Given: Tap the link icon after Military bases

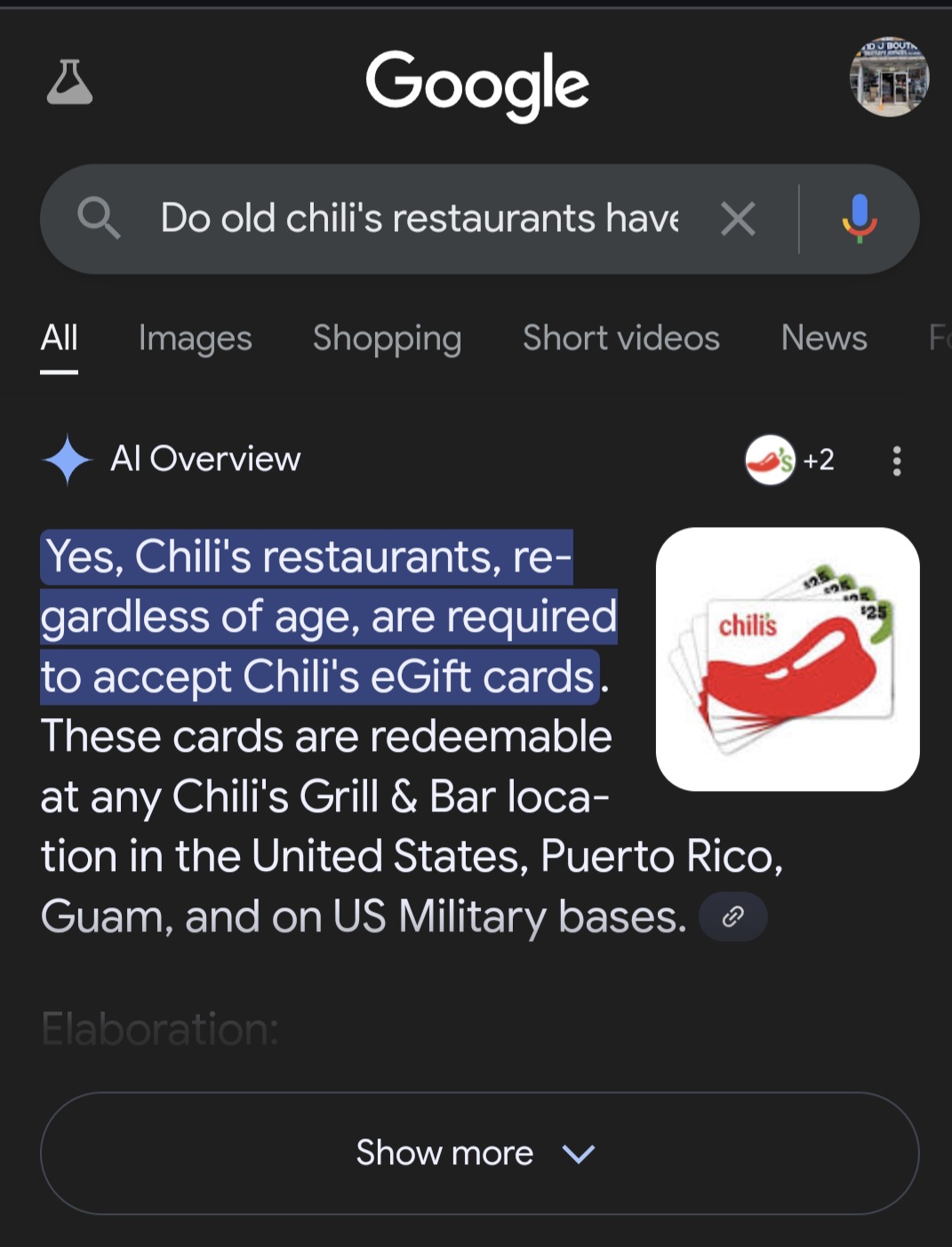Looking at the screenshot, I should pos(732,916).
